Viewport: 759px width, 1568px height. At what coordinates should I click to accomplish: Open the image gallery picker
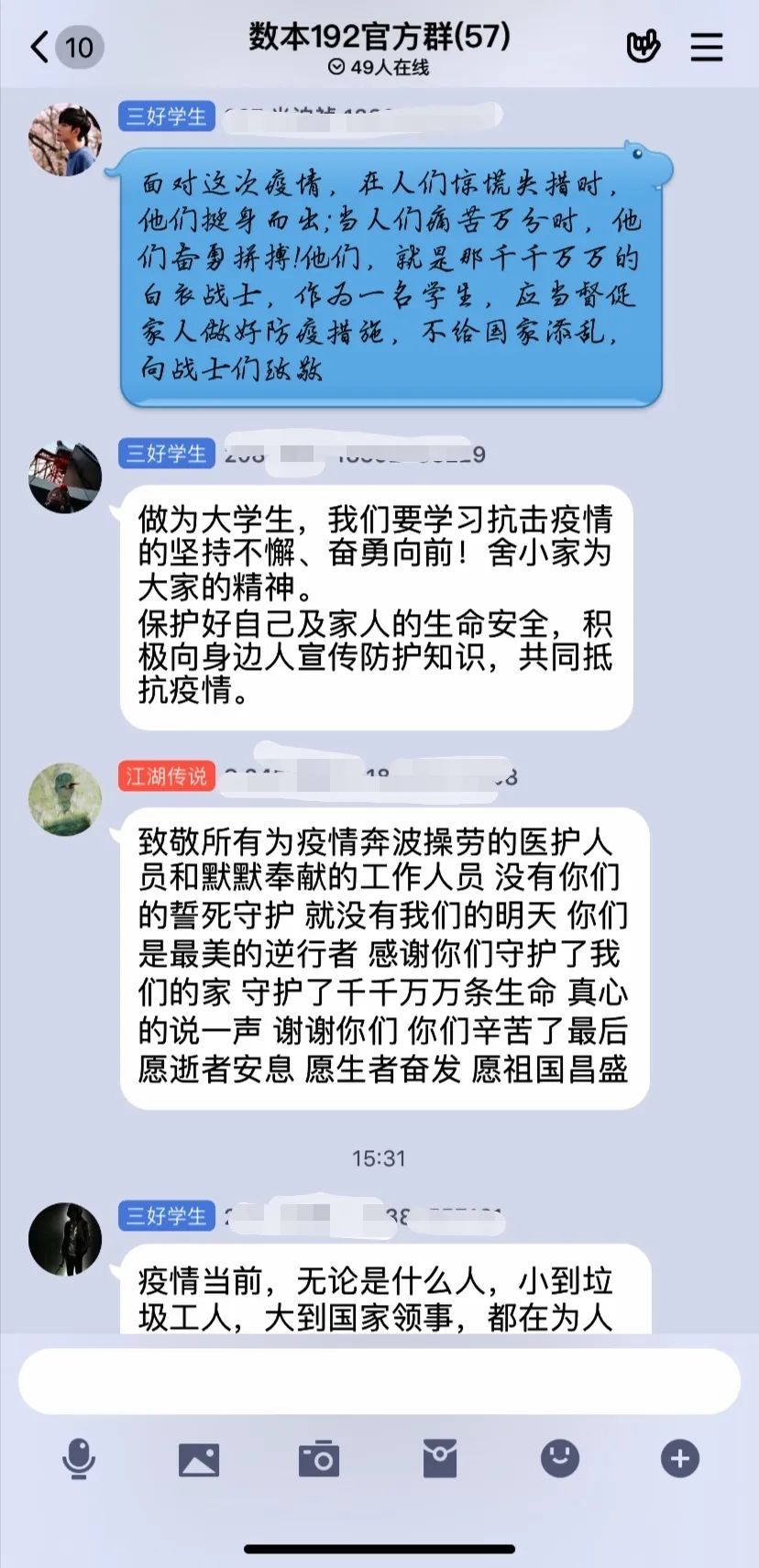pyautogui.click(x=199, y=1459)
